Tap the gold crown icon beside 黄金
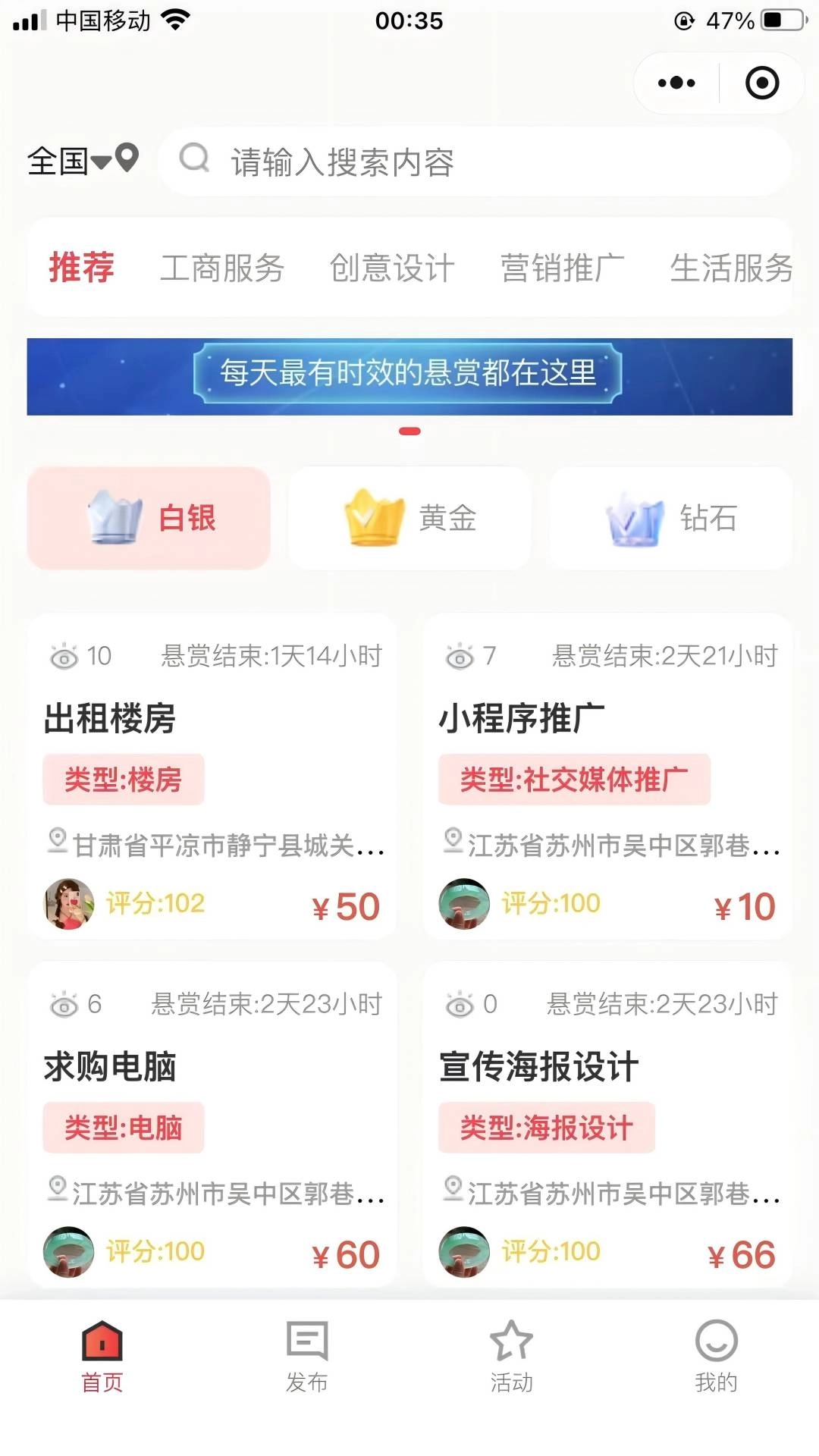The width and height of the screenshot is (819, 1456). pyautogui.click(x=369, y=517)
